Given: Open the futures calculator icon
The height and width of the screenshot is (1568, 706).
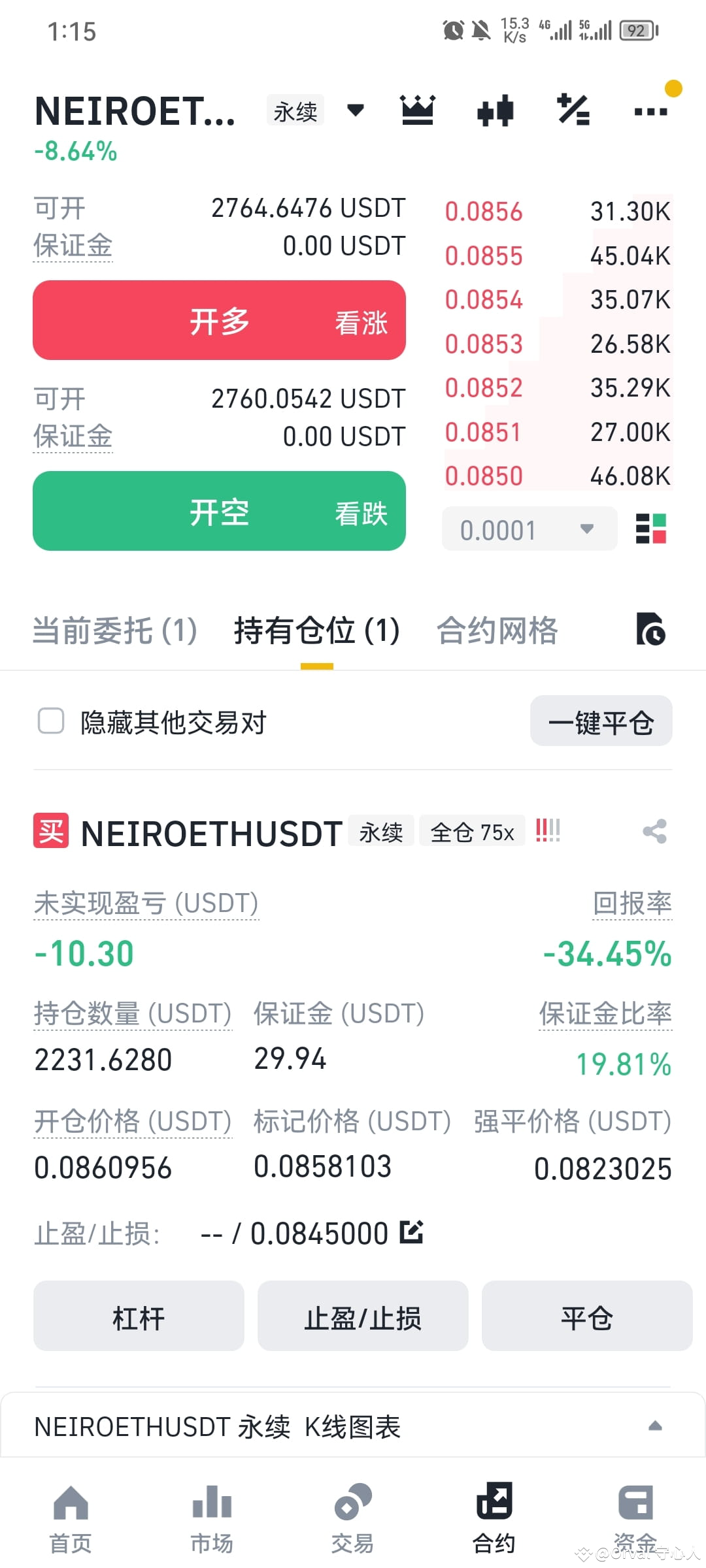Looking at the screenshot, I should (574, 110).
